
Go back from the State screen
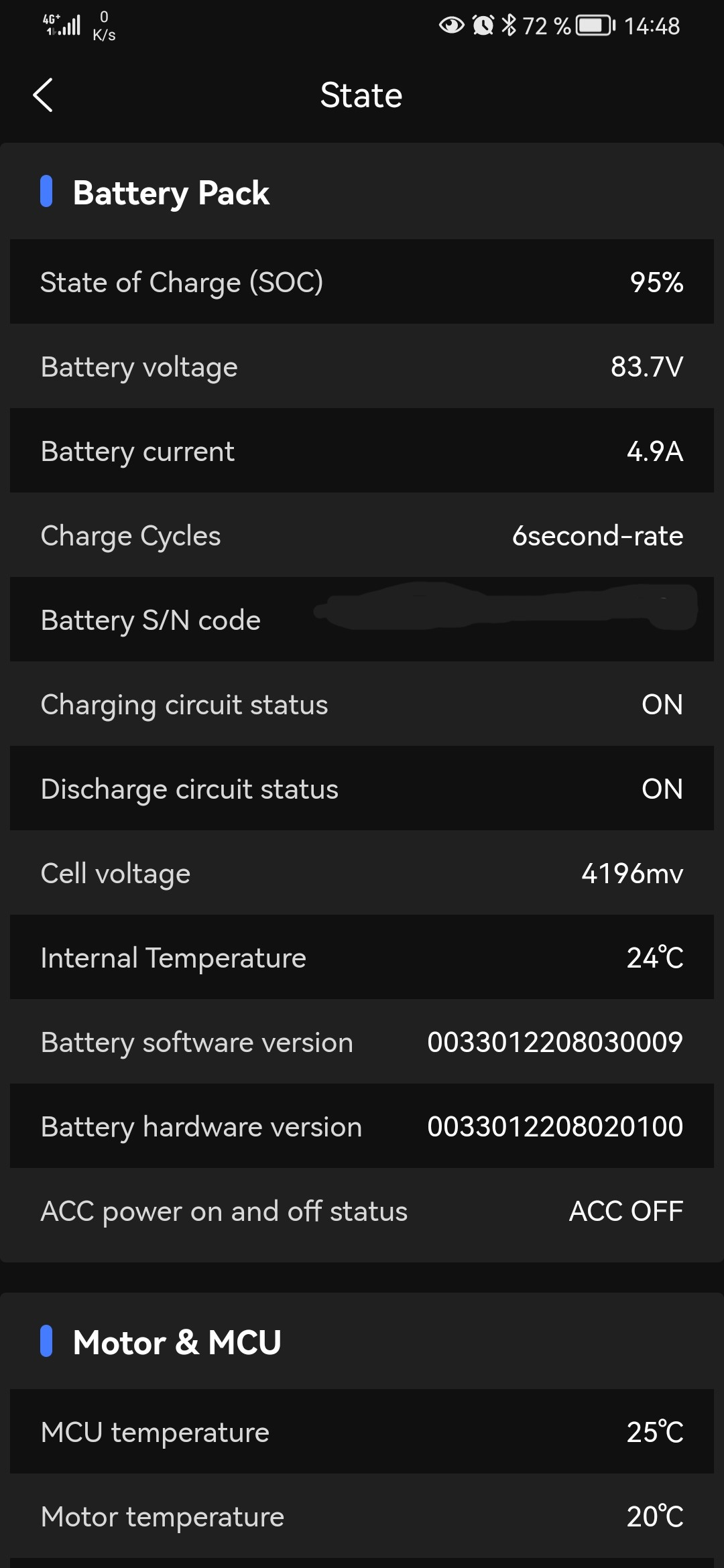[x=43, y=95]
